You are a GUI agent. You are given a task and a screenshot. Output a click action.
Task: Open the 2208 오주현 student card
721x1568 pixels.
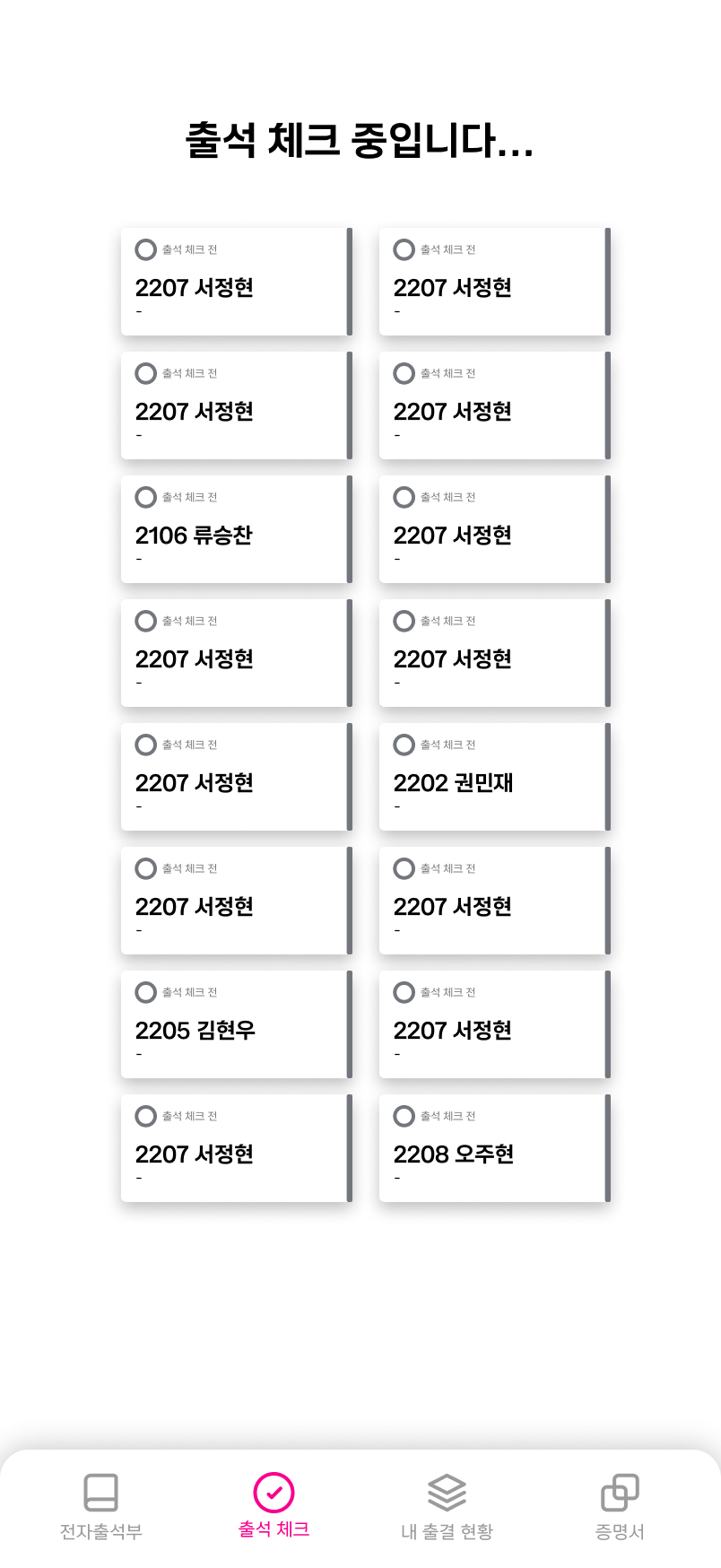[x=493, y=1148]
